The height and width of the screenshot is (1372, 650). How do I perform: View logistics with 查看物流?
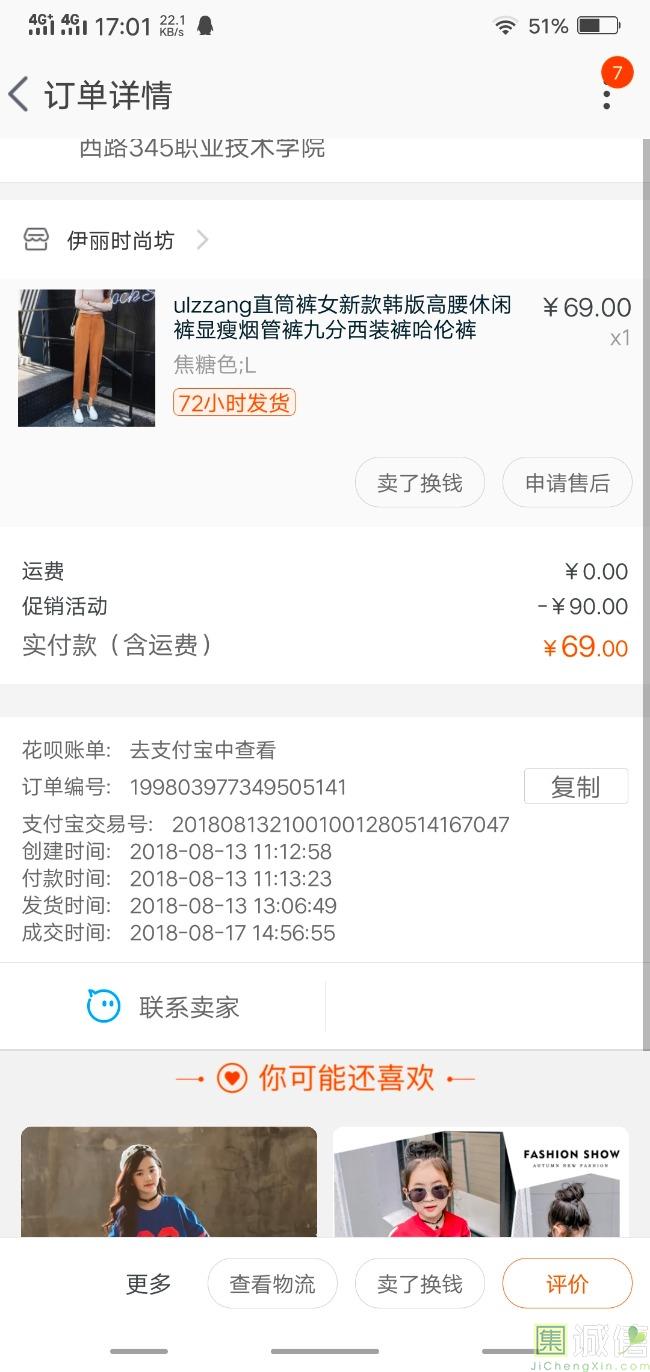tap(272, 1284)
